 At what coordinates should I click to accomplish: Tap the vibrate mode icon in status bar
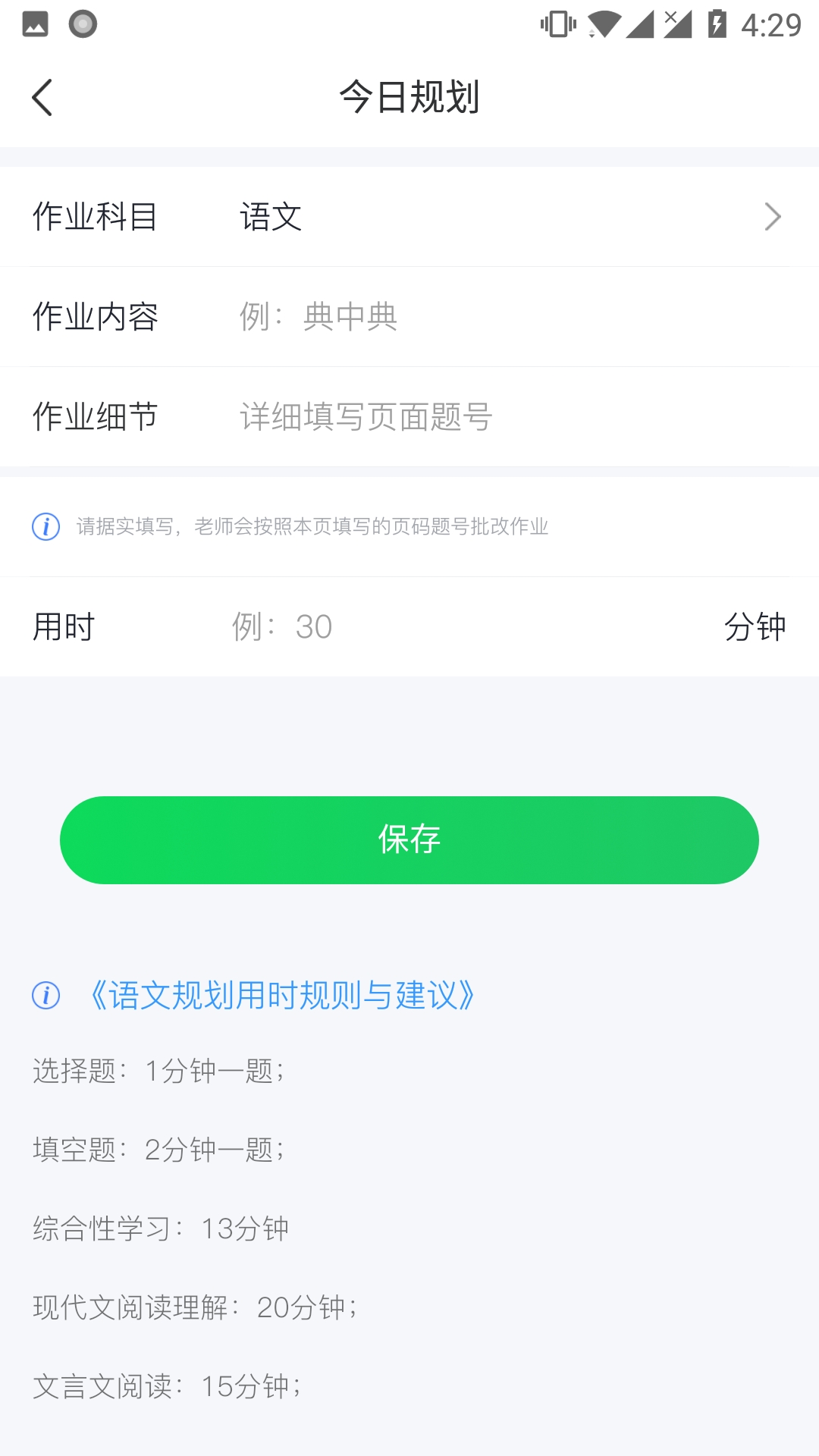pyautogui.click(x=559, y=23)
